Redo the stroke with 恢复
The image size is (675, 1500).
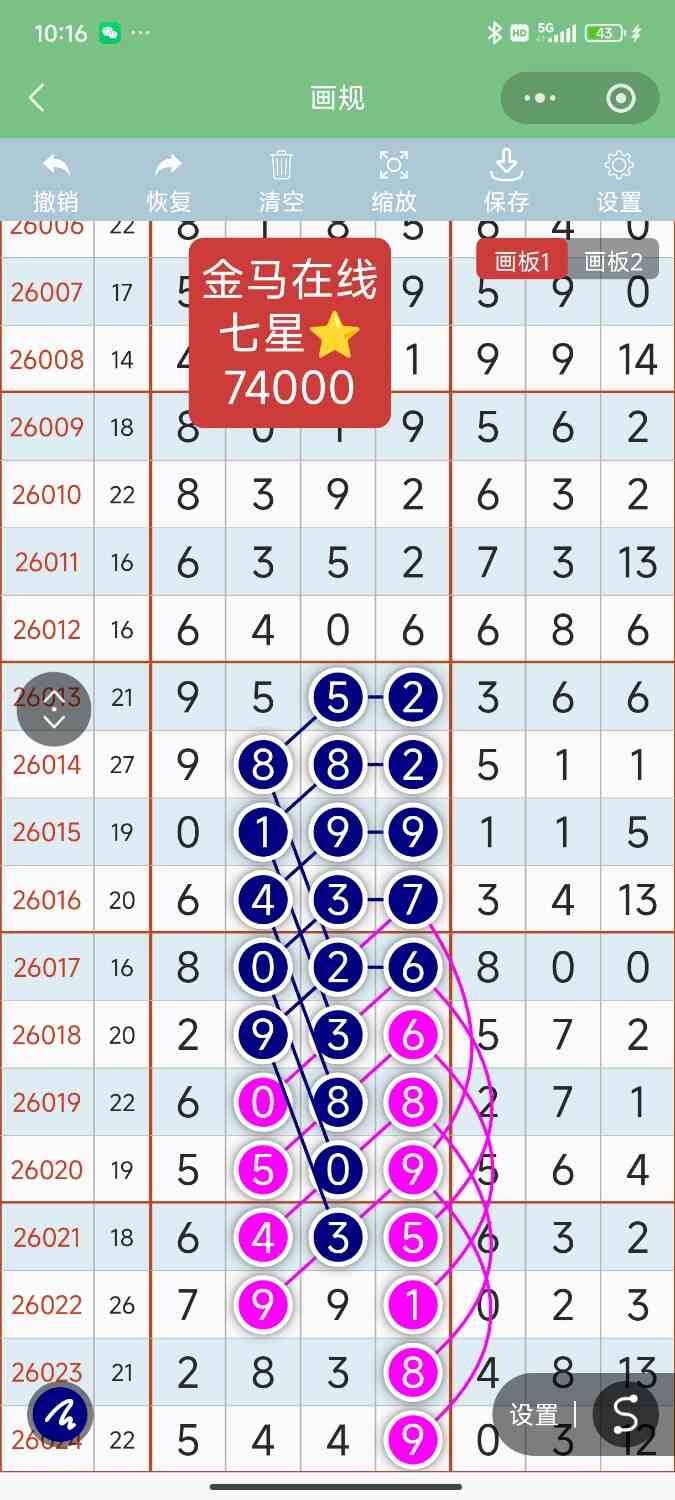[168, 181]
